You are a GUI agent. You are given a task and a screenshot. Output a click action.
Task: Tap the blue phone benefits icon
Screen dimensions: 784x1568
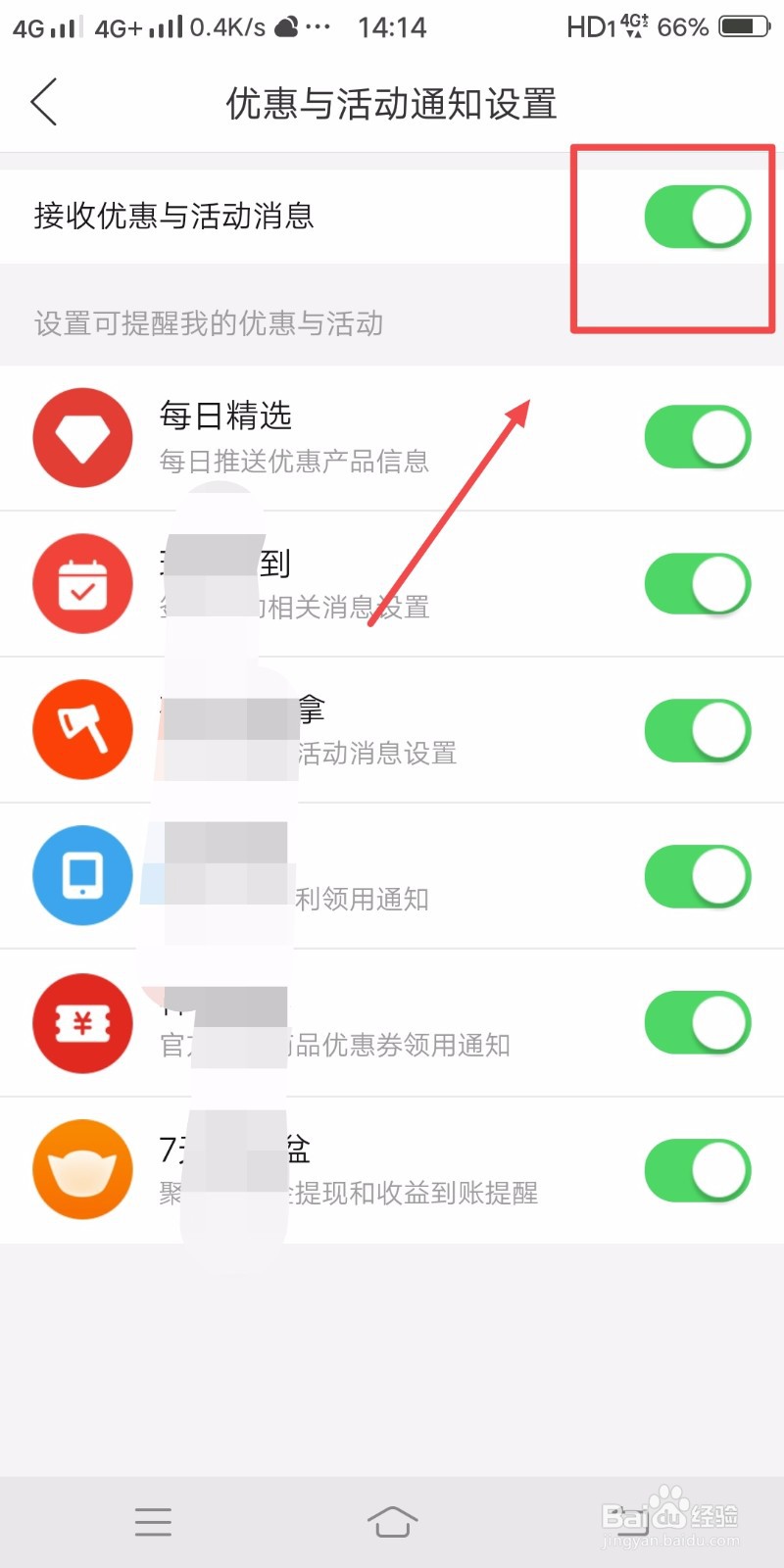click(82, 876)
